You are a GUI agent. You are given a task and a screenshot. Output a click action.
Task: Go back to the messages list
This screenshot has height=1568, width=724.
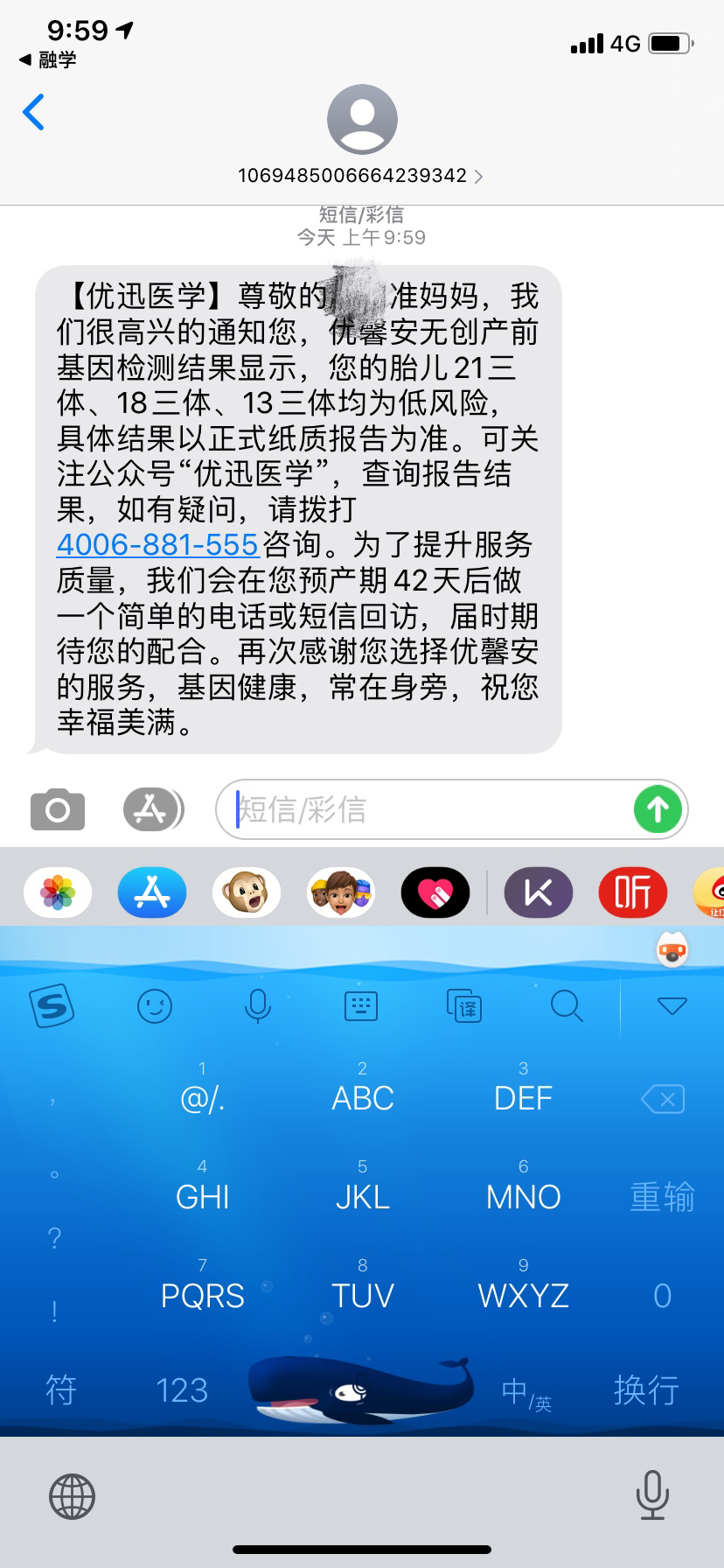tap(34, 113)
